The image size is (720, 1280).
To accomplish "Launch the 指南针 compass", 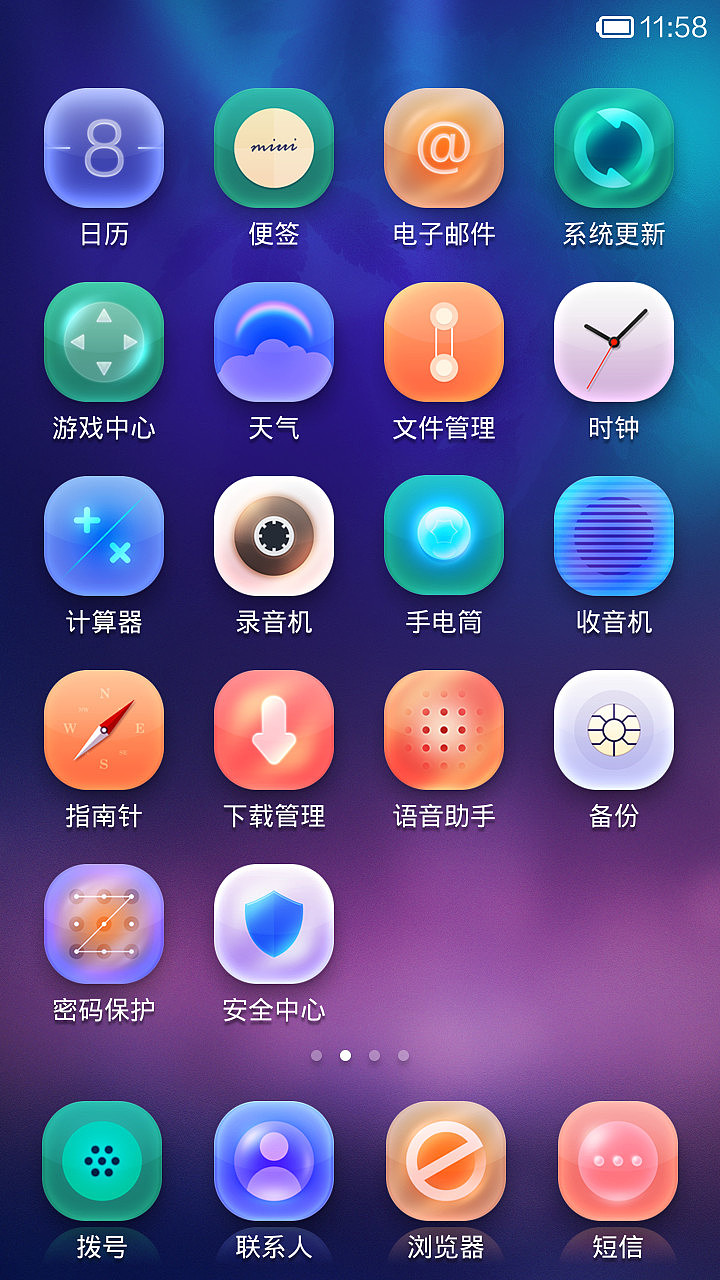I will pos(104,730).
